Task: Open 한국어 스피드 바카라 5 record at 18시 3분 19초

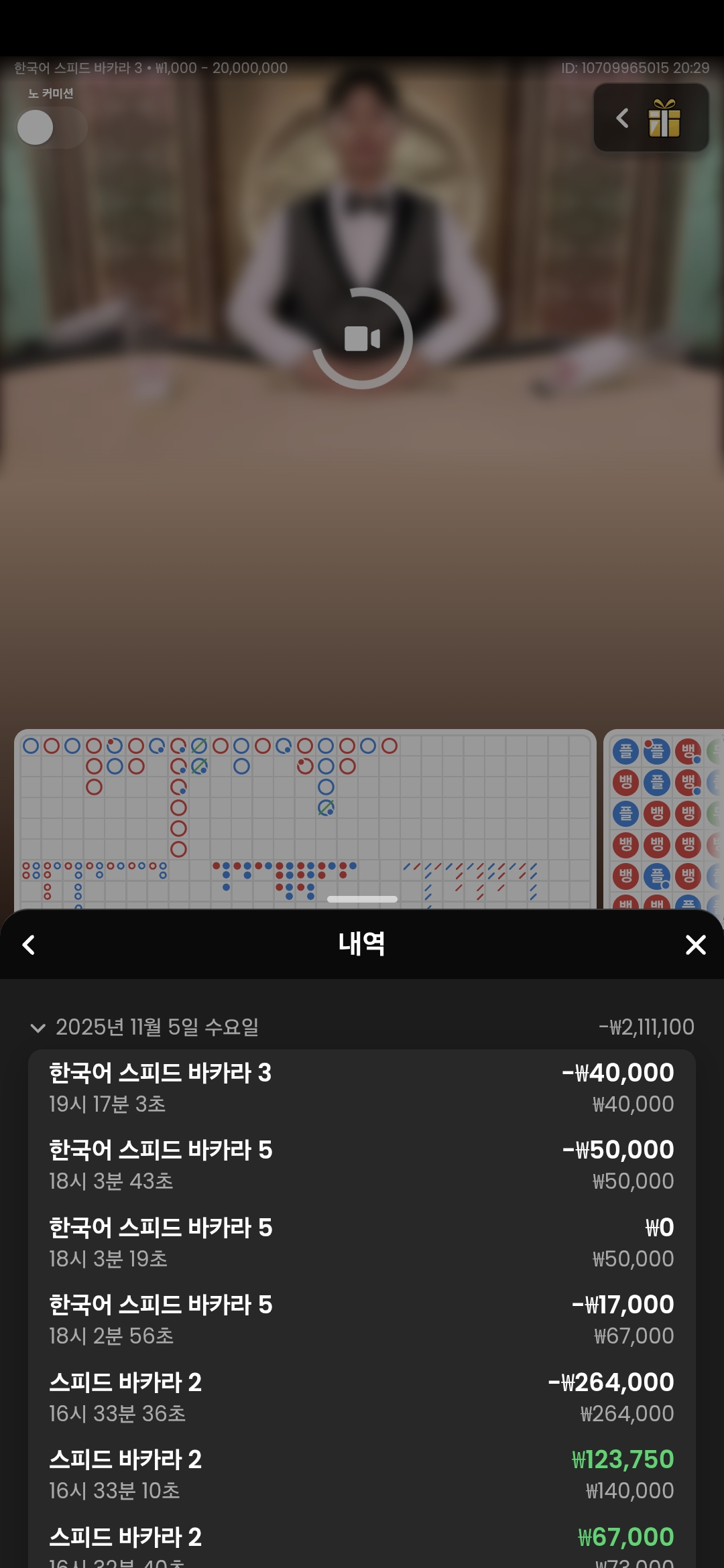Action: coord(362,1242)
